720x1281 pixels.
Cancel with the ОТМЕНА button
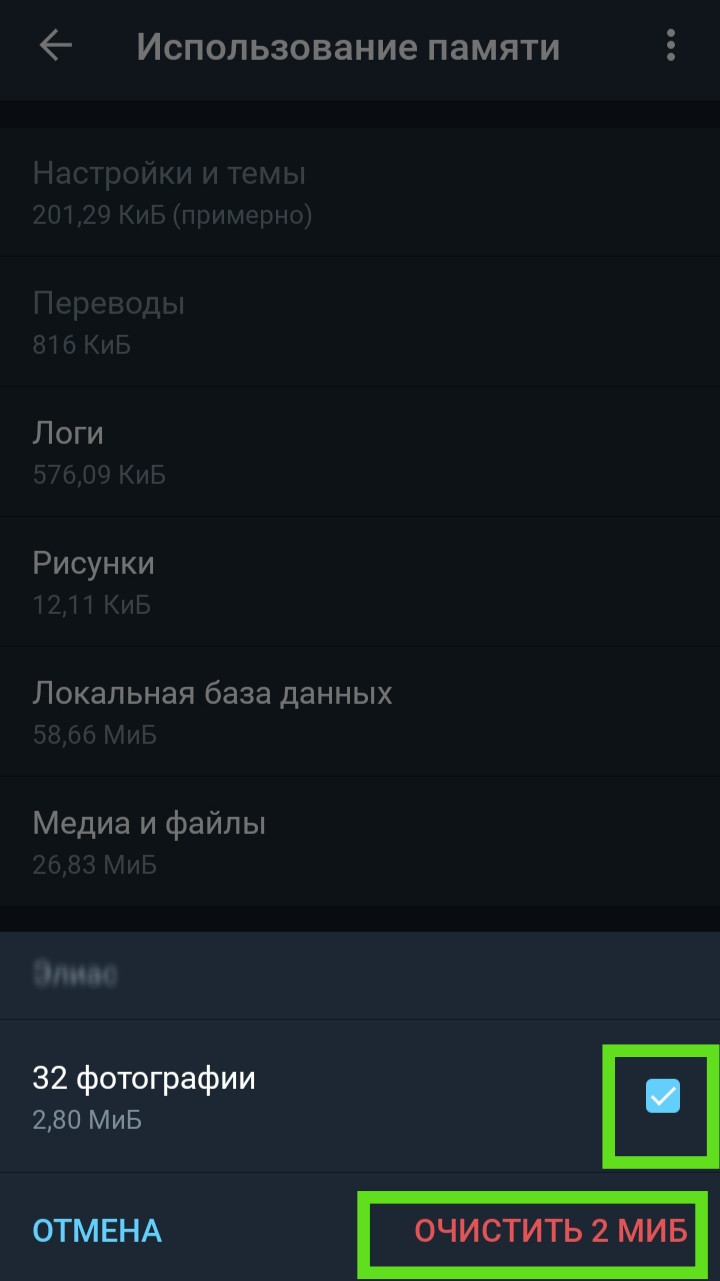click(97, 1231)
